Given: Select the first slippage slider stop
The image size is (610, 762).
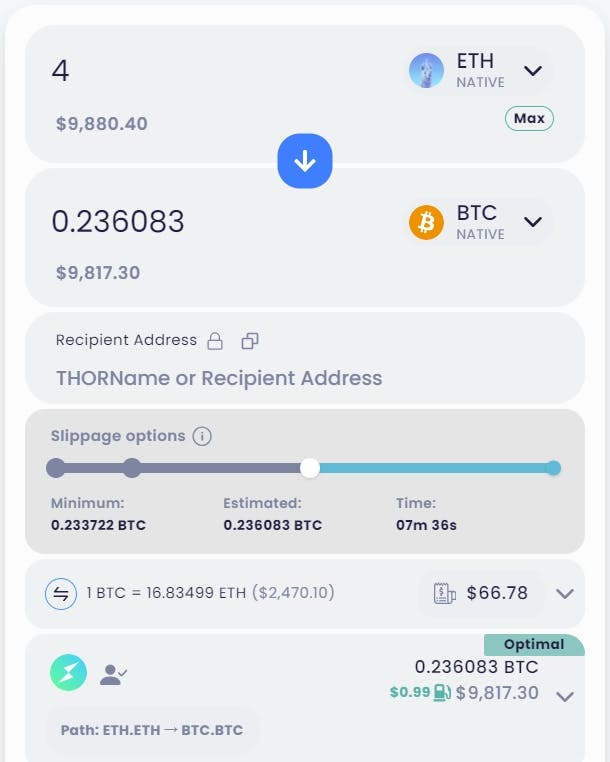Looking at the screenshot, I should (x=56, y=467).
